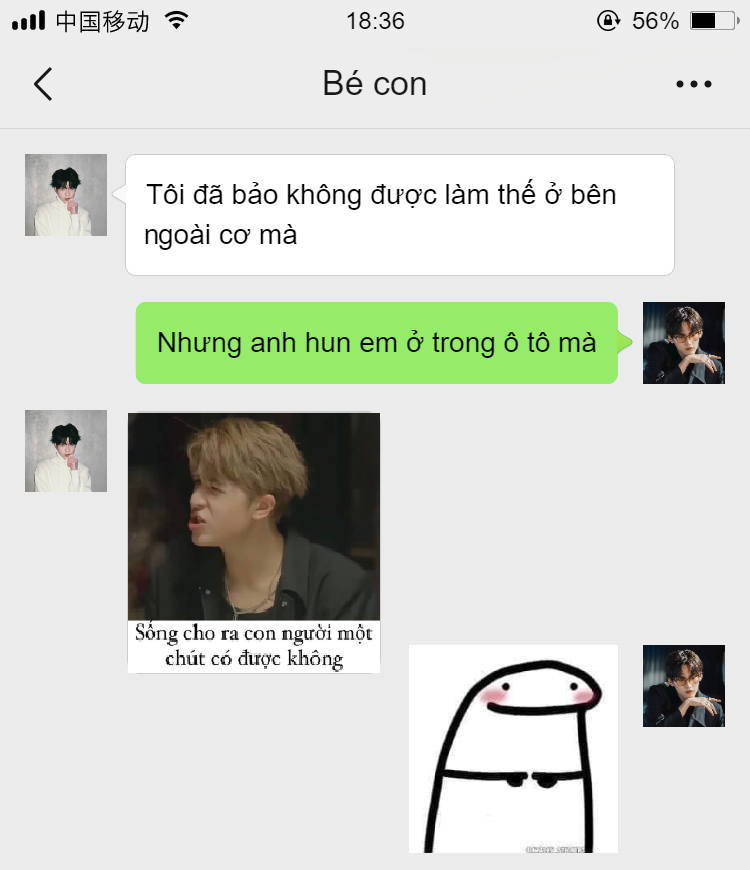
Task: Go back from Bé con chat
Action: 42,84
